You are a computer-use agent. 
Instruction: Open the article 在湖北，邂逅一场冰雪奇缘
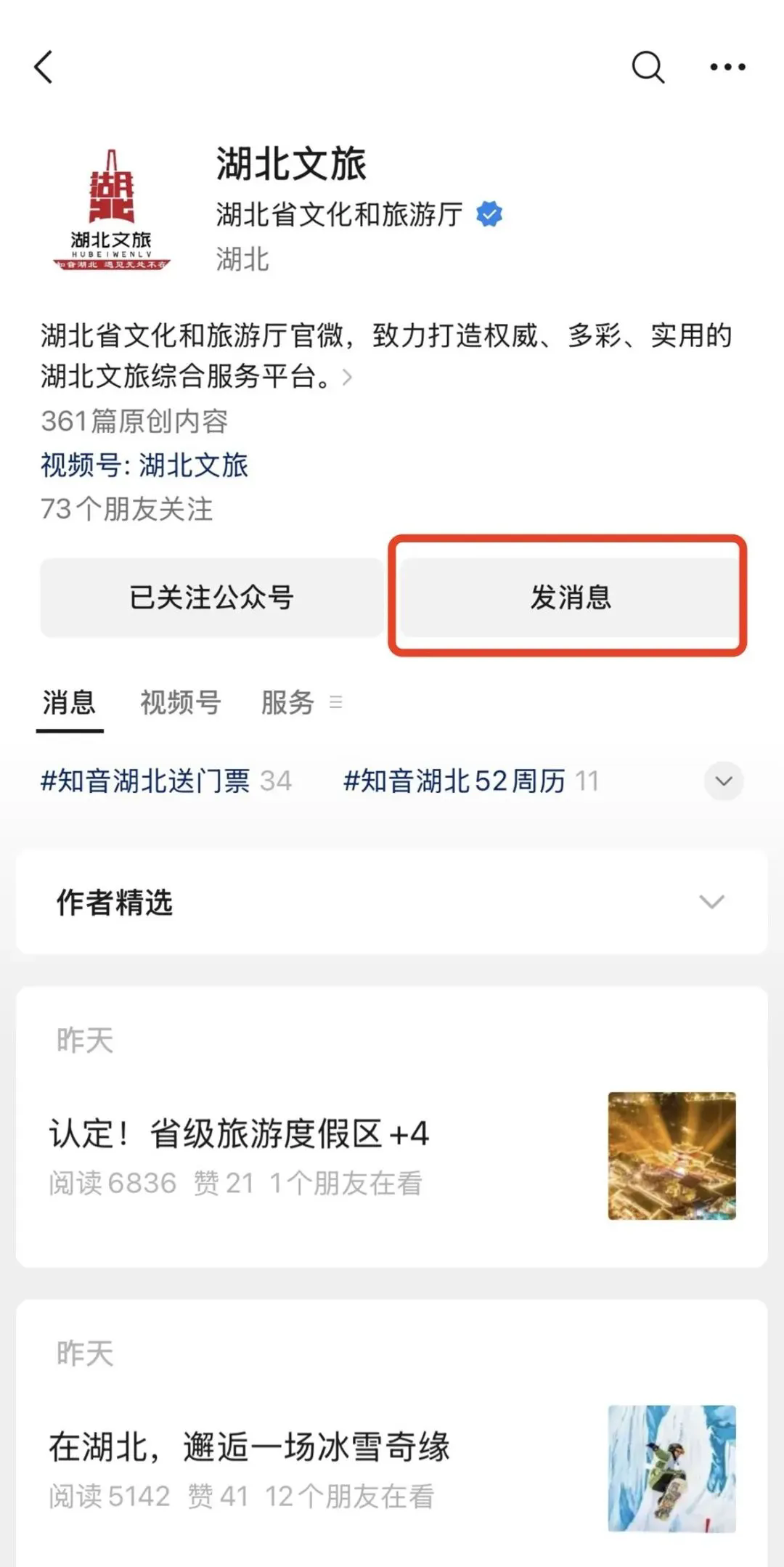pos(249,1446)
